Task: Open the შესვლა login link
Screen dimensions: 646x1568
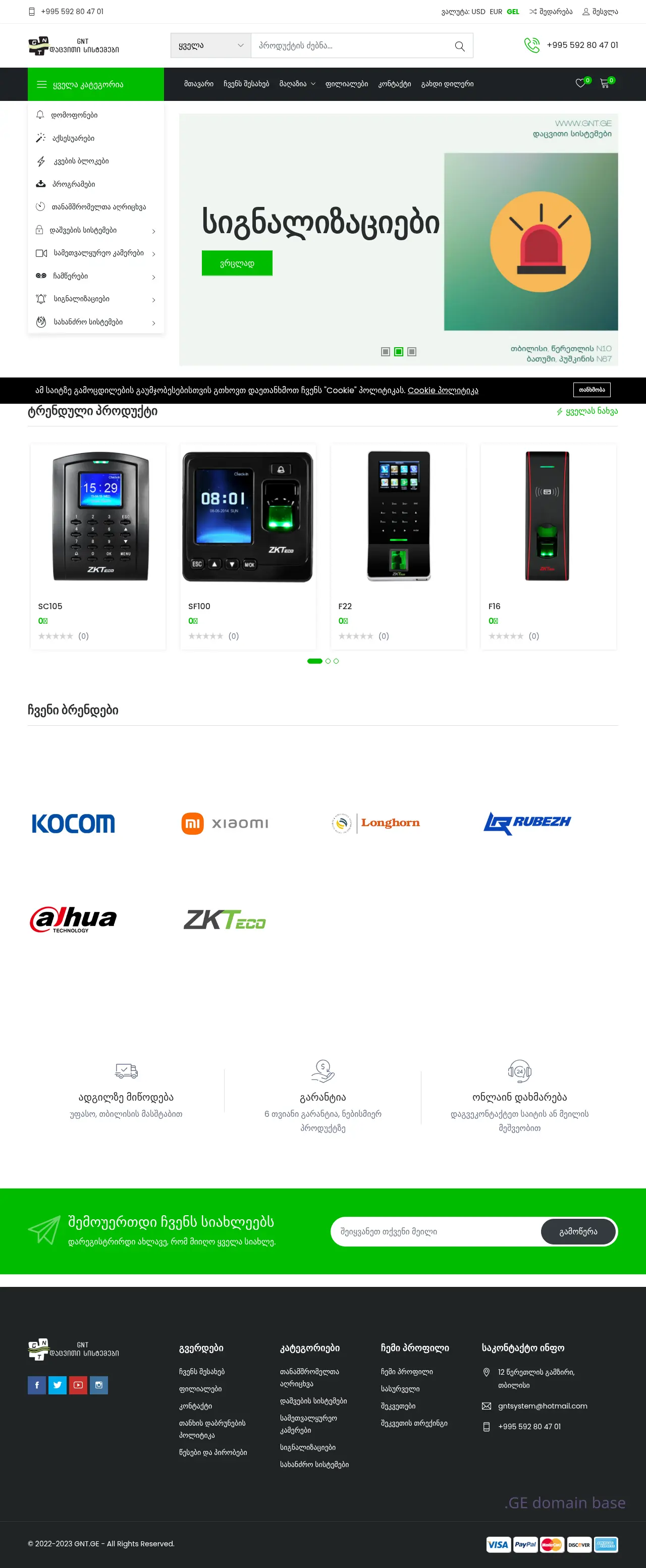Action: (x=601, y=12)
